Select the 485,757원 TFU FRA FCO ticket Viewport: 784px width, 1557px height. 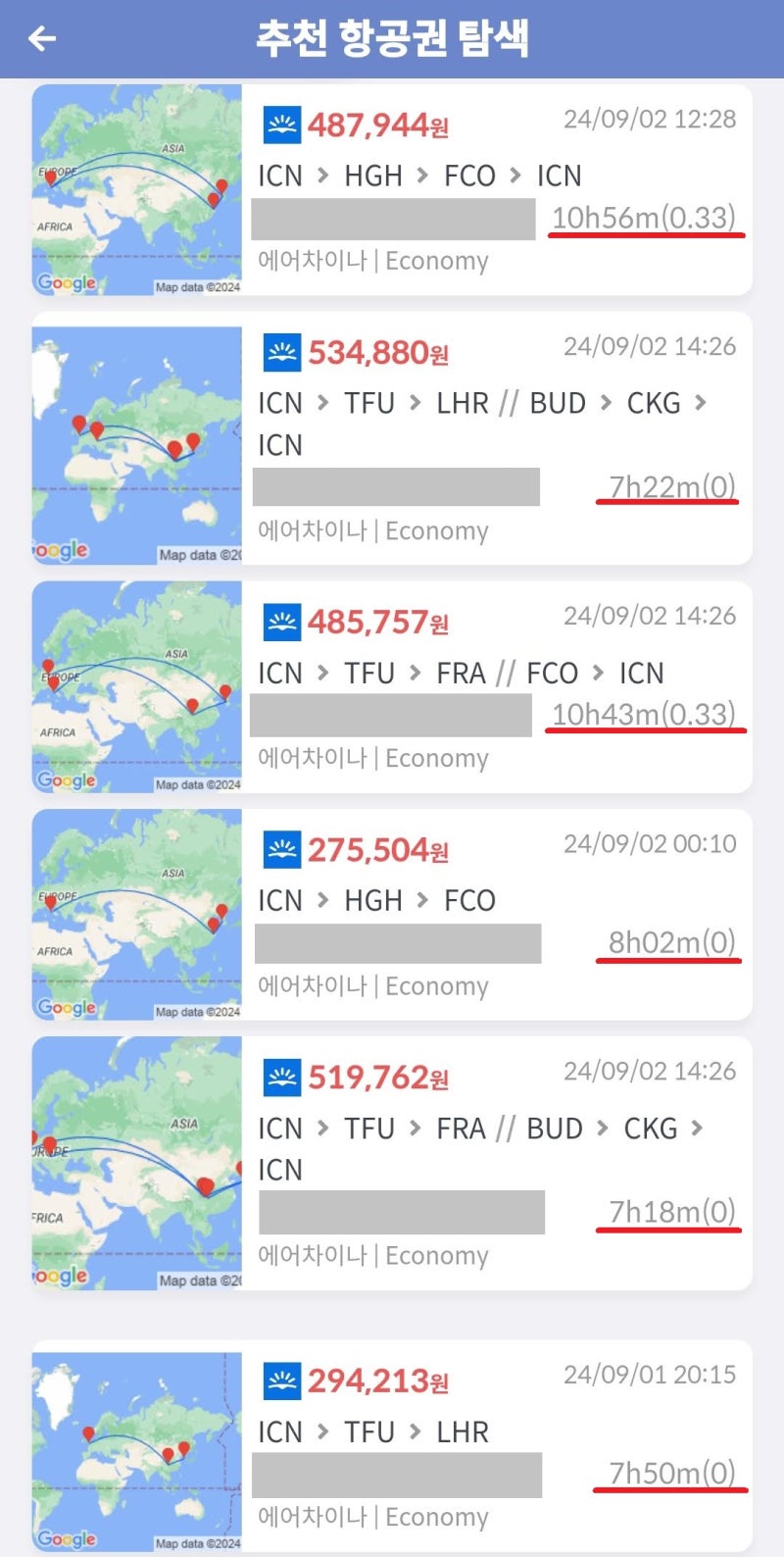pos(392,687)
